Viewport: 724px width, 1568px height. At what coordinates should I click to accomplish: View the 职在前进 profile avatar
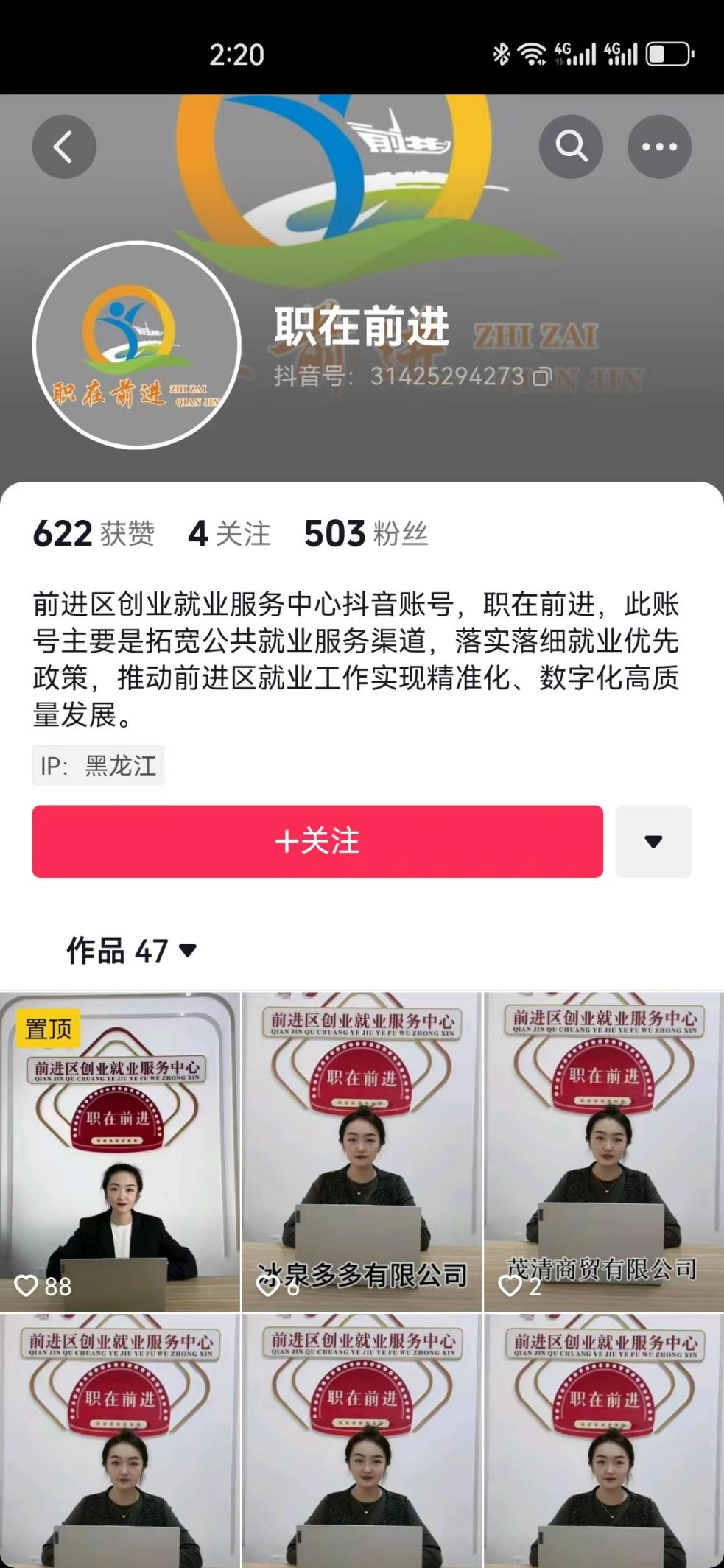click(137, 345)
